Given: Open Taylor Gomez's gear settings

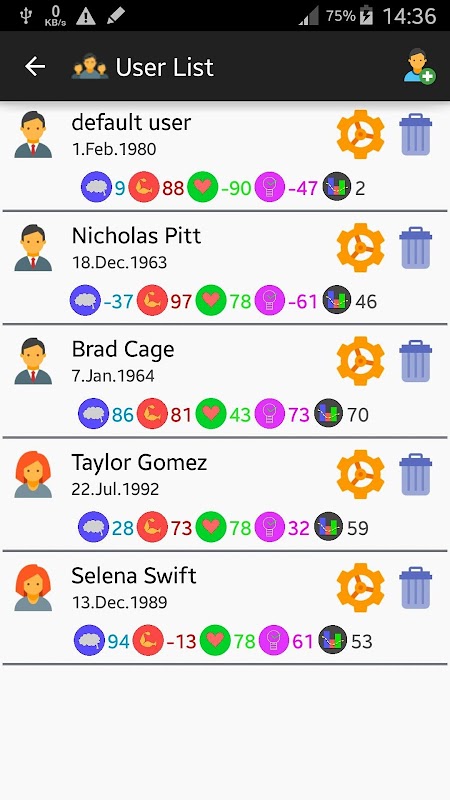Looking at the screenshot, I should 360,474.
